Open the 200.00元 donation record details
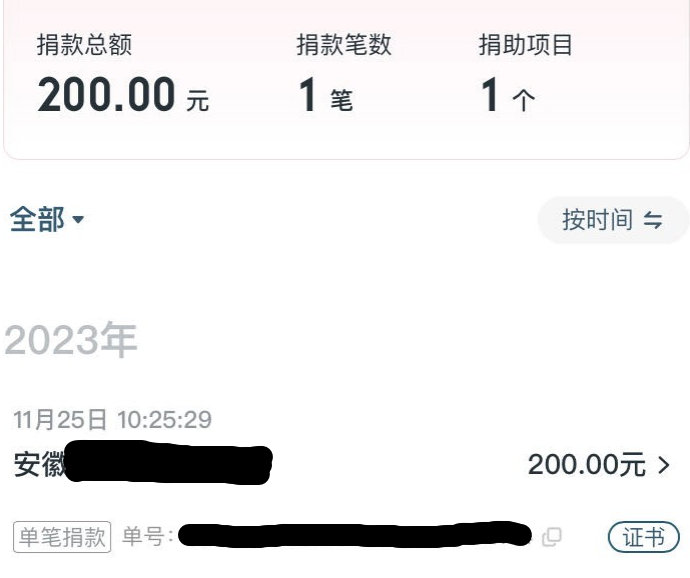This screenshot has width=690, height=578. pyautogui.click(x=598, y=465)
